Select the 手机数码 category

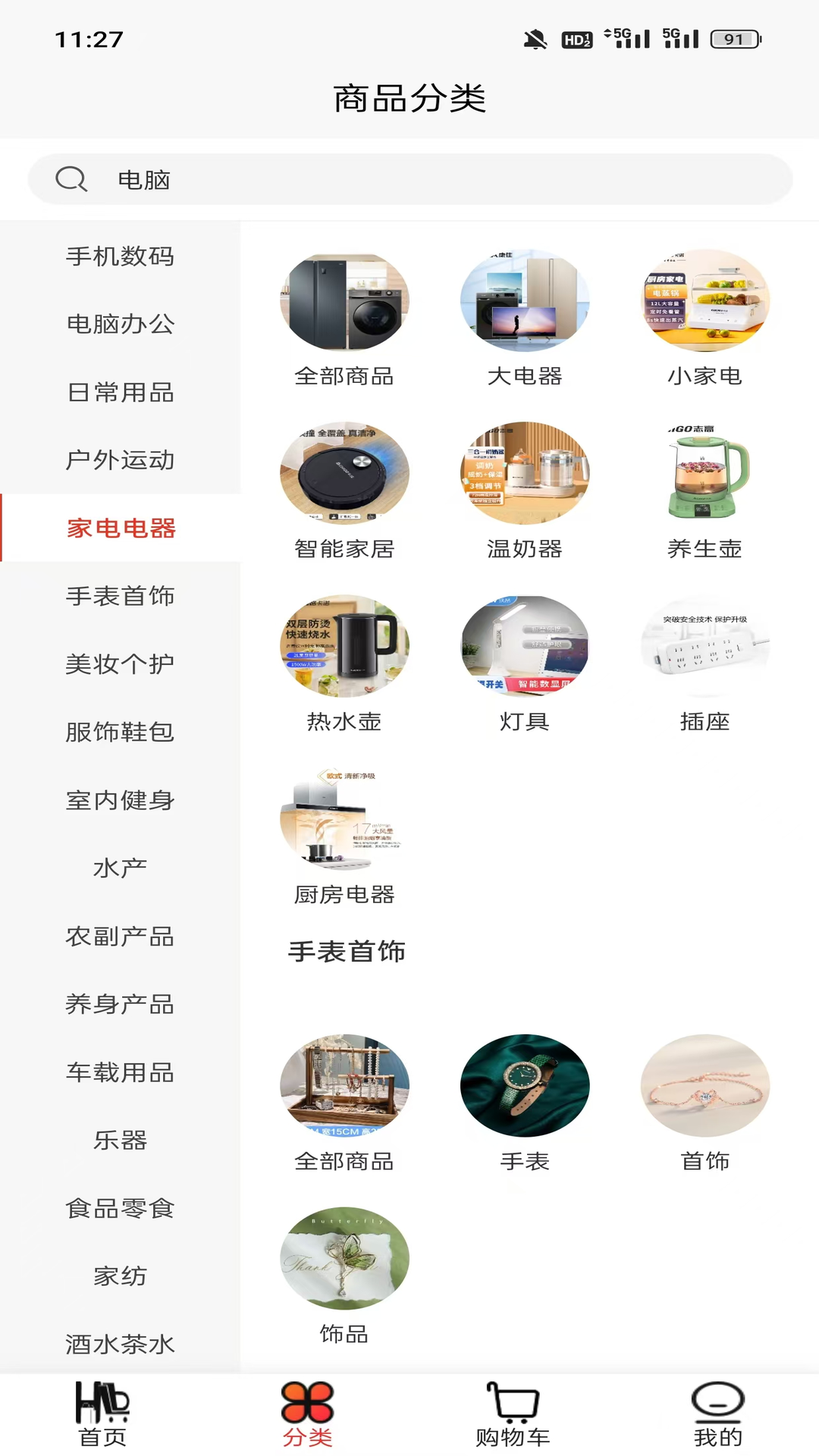click(x=121, y=256)
